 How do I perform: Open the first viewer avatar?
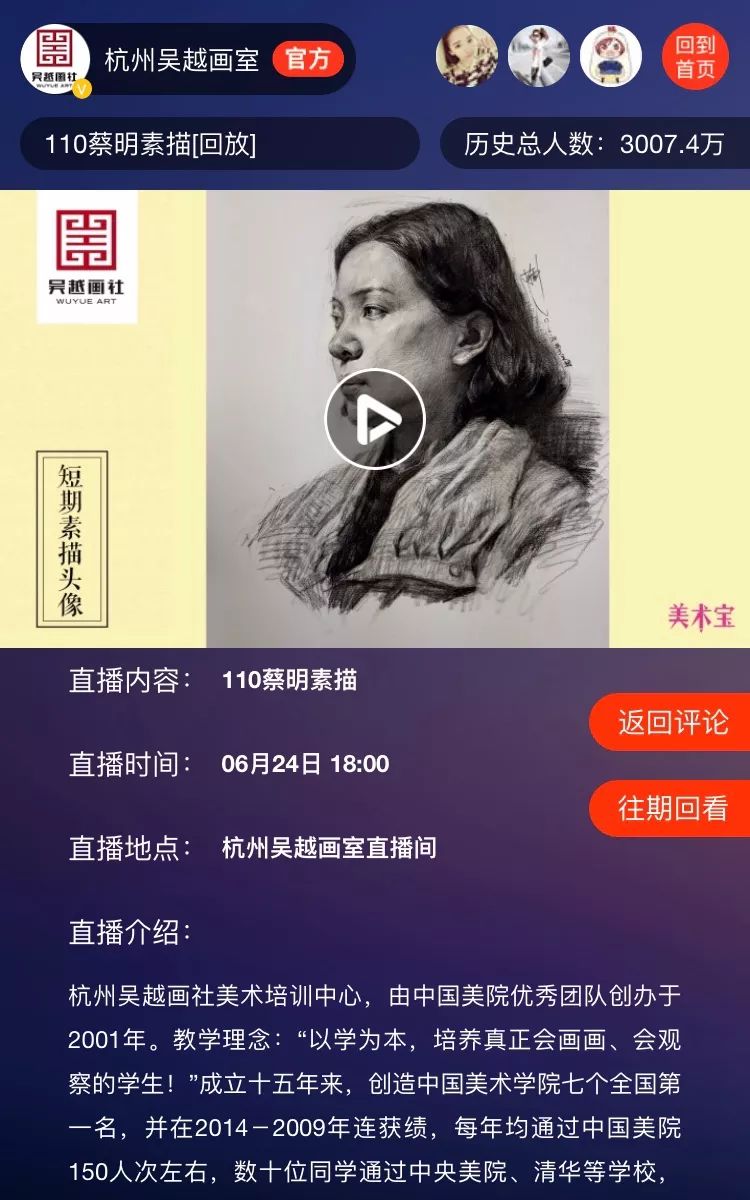(467, 57)
